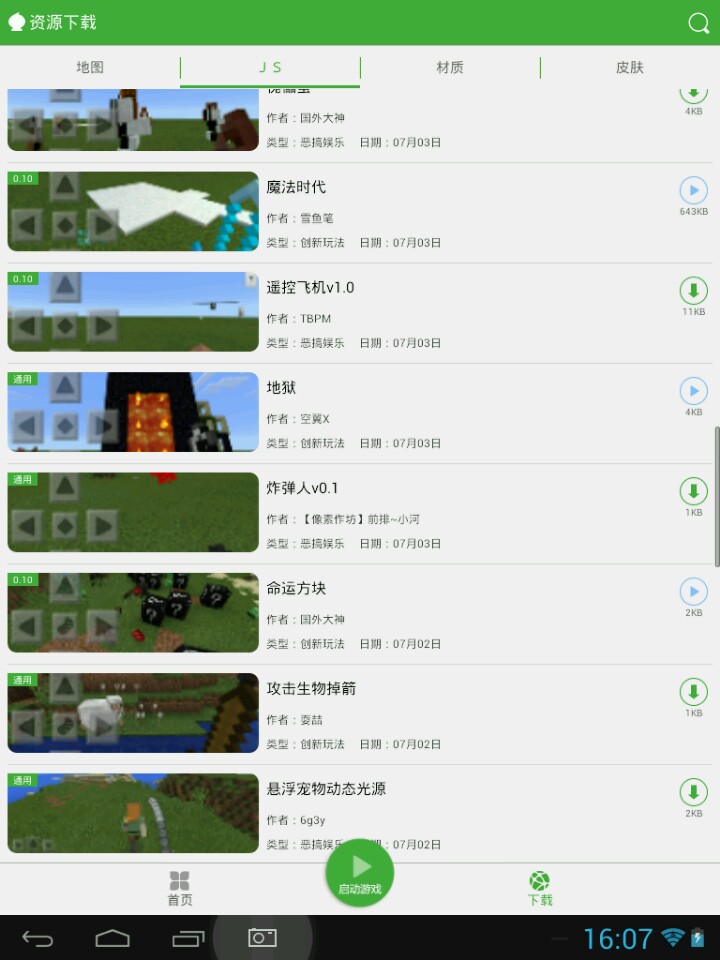The height and width of the screenshot is (960, 720).
Task: Download the 悬浮宠物动态光源 script
Action: pyautogui.click(x=693, y=792)
